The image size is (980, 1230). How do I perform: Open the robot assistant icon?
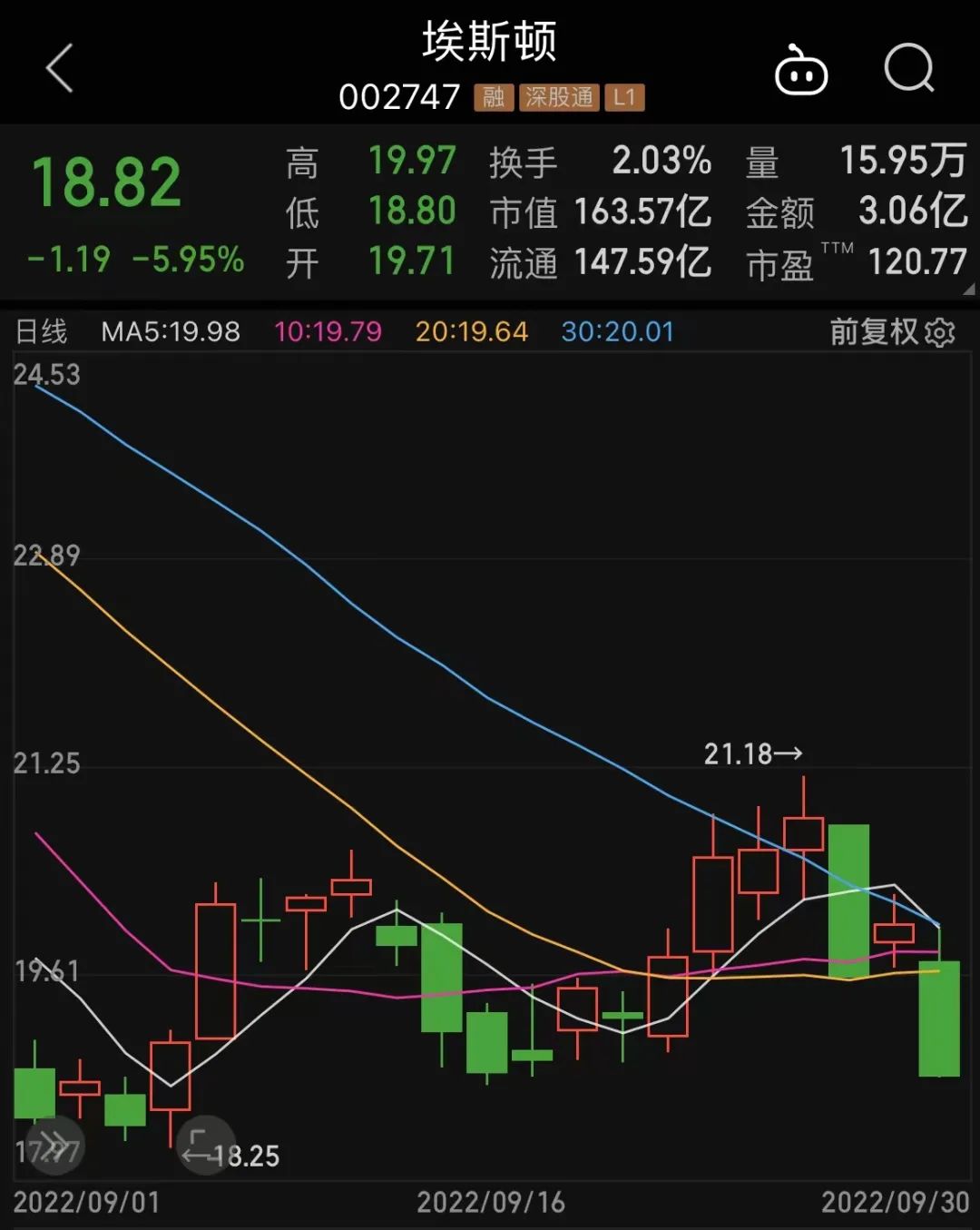(800, 71)
